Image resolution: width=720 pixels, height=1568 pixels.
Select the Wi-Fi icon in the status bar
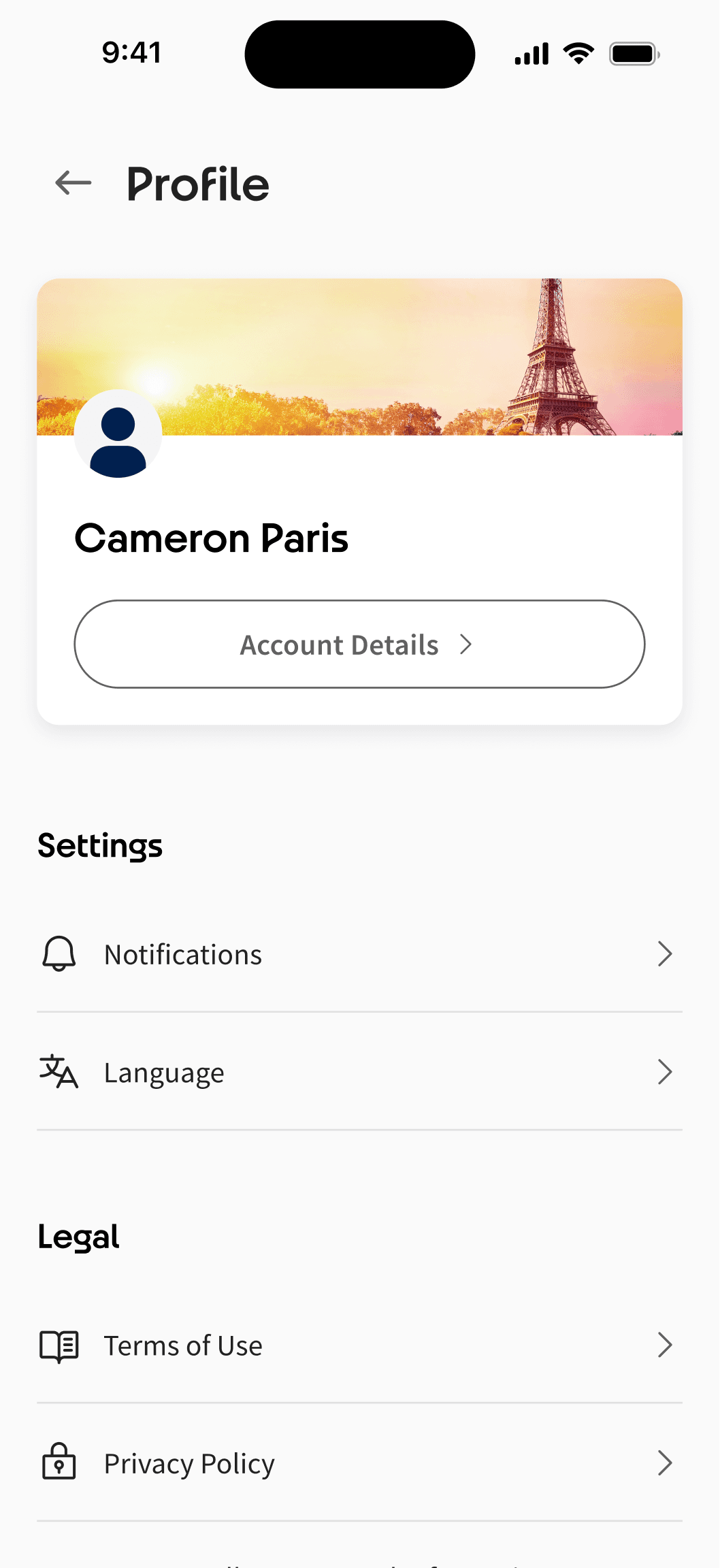coord(578,53)
